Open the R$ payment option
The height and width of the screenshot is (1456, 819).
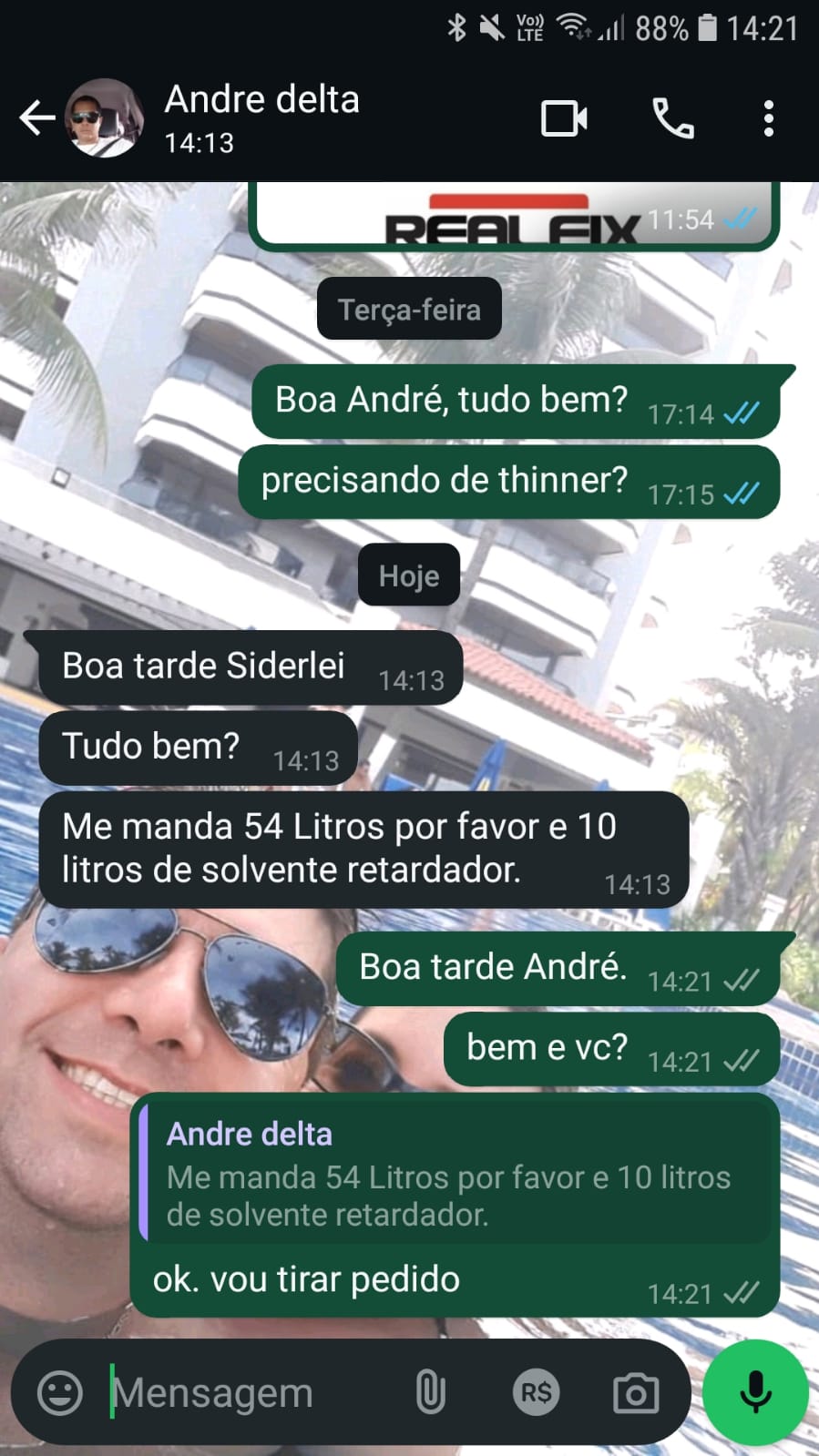click(x=535, y=1392)
